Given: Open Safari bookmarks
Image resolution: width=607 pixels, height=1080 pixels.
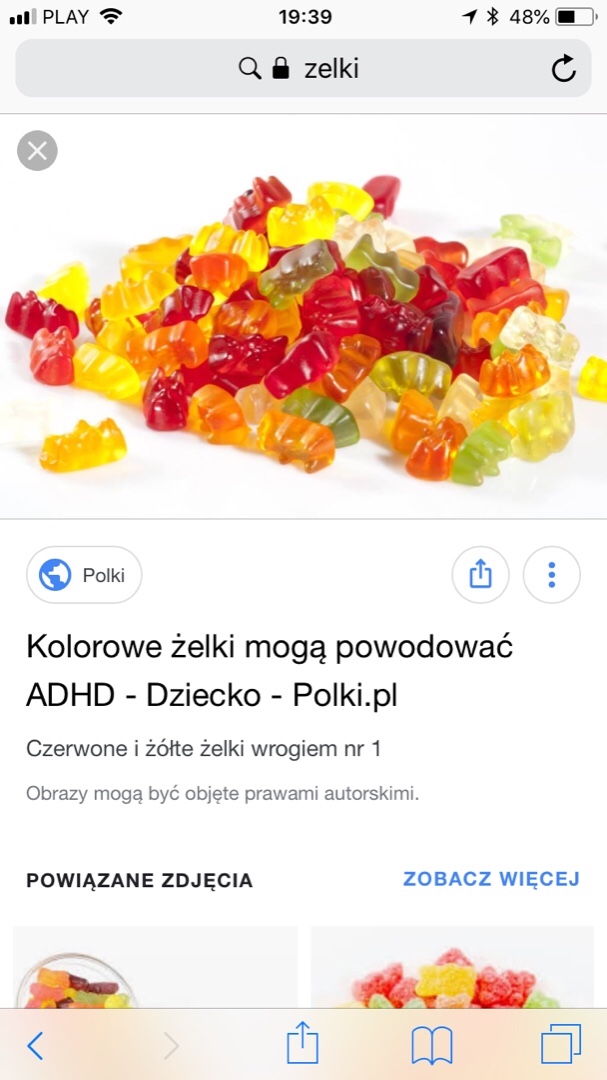Looking at the screenshot, I should coord(432,1046).
